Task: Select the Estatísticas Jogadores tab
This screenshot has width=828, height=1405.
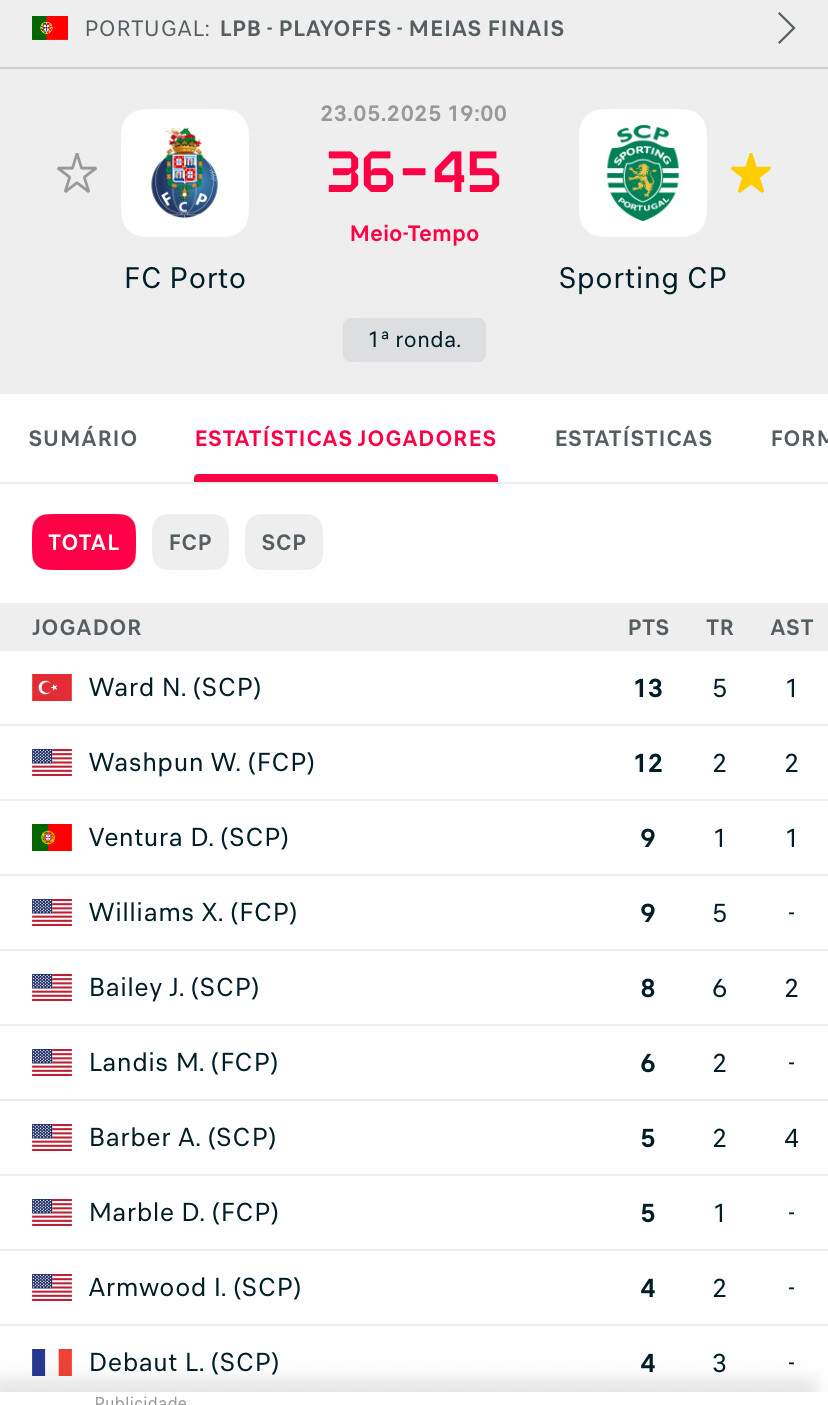Action: click(345, 438)
